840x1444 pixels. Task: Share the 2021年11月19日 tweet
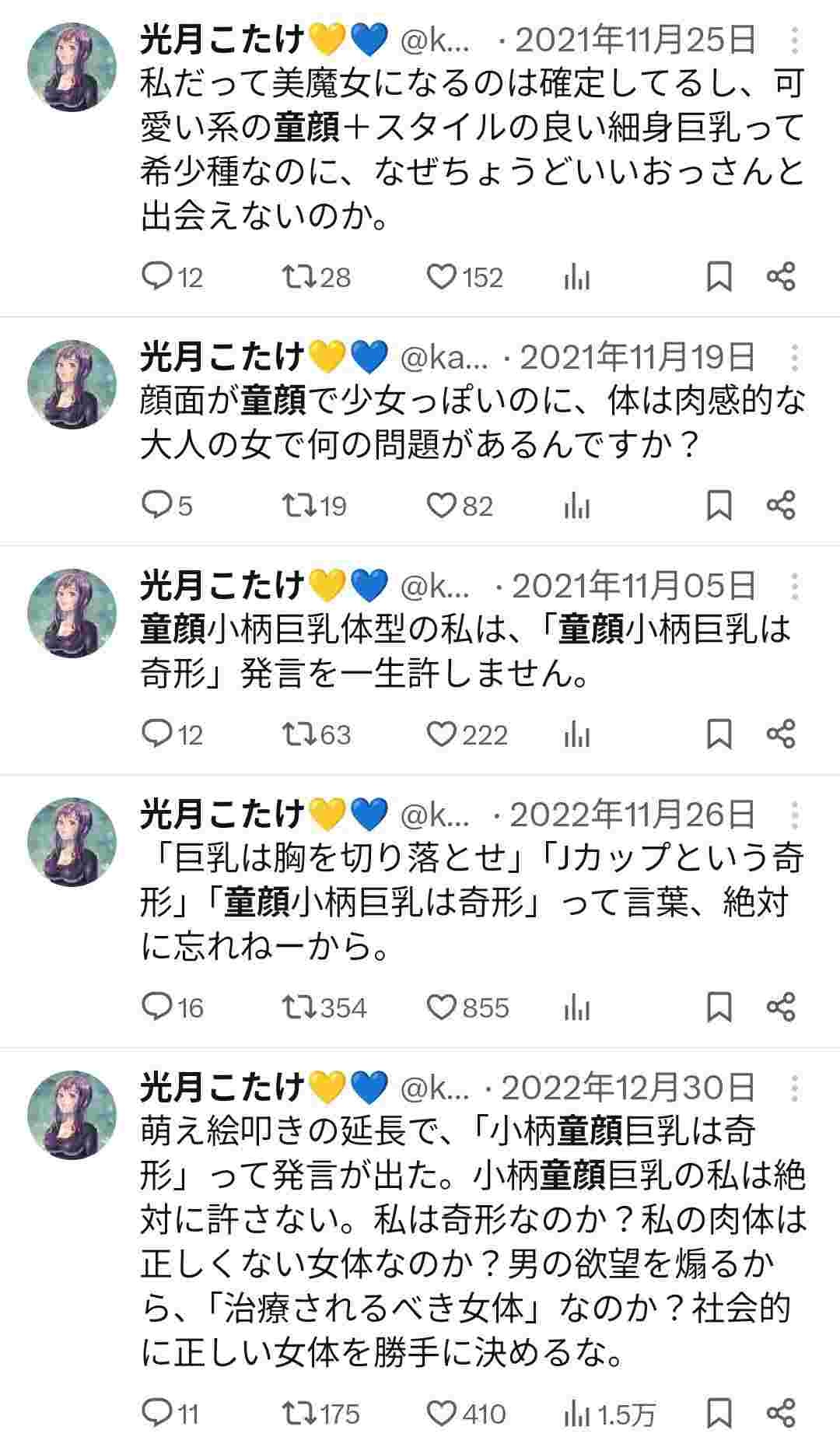coord(781,506)
